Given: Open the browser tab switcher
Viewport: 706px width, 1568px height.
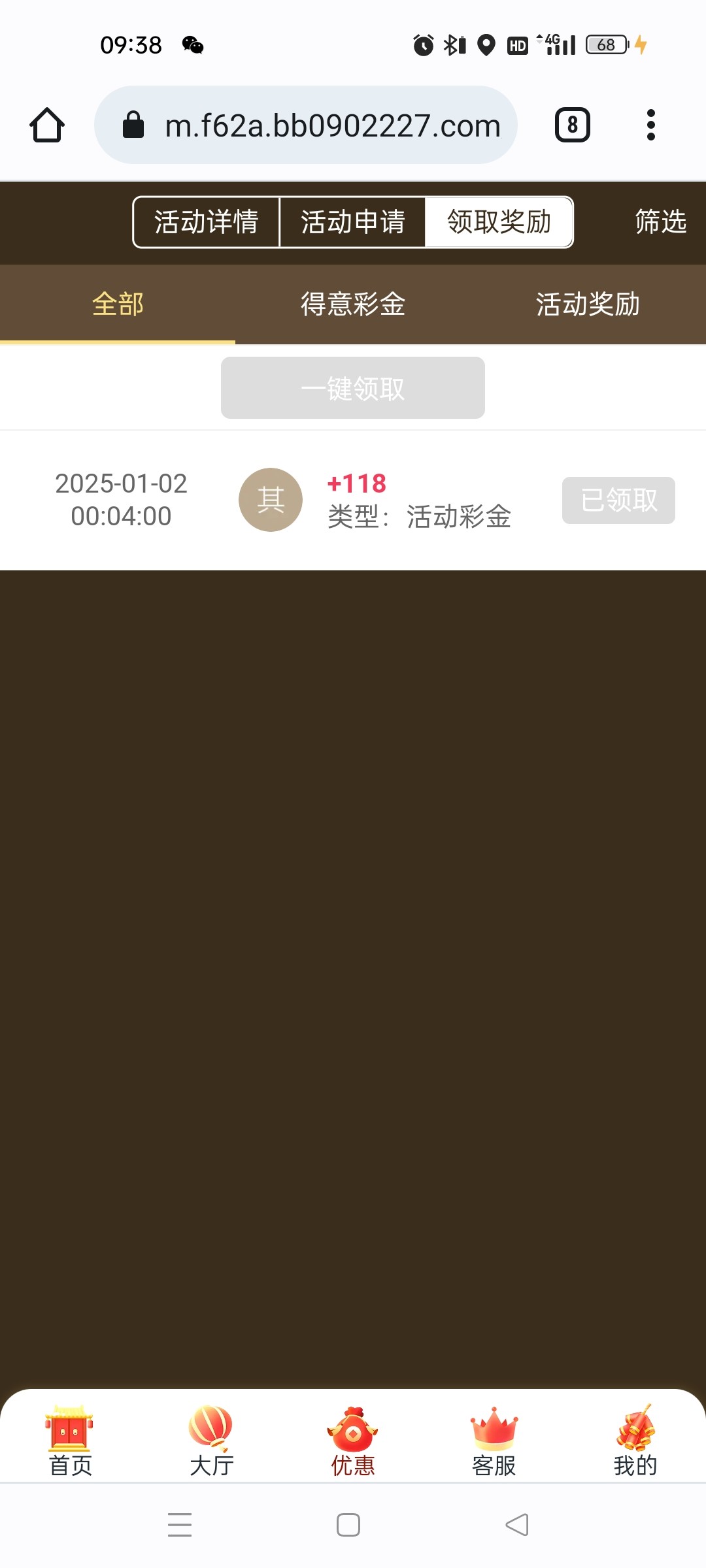Looking at the screenshot, I should tap(572, 125).
